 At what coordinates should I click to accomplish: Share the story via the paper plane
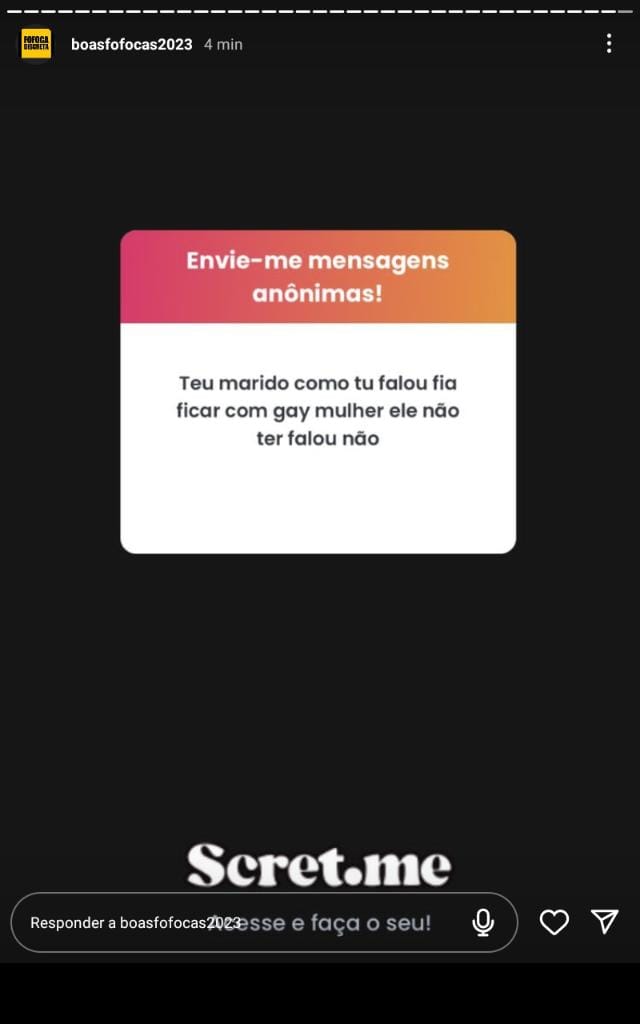pyautogui.click(x=605, y=922)
